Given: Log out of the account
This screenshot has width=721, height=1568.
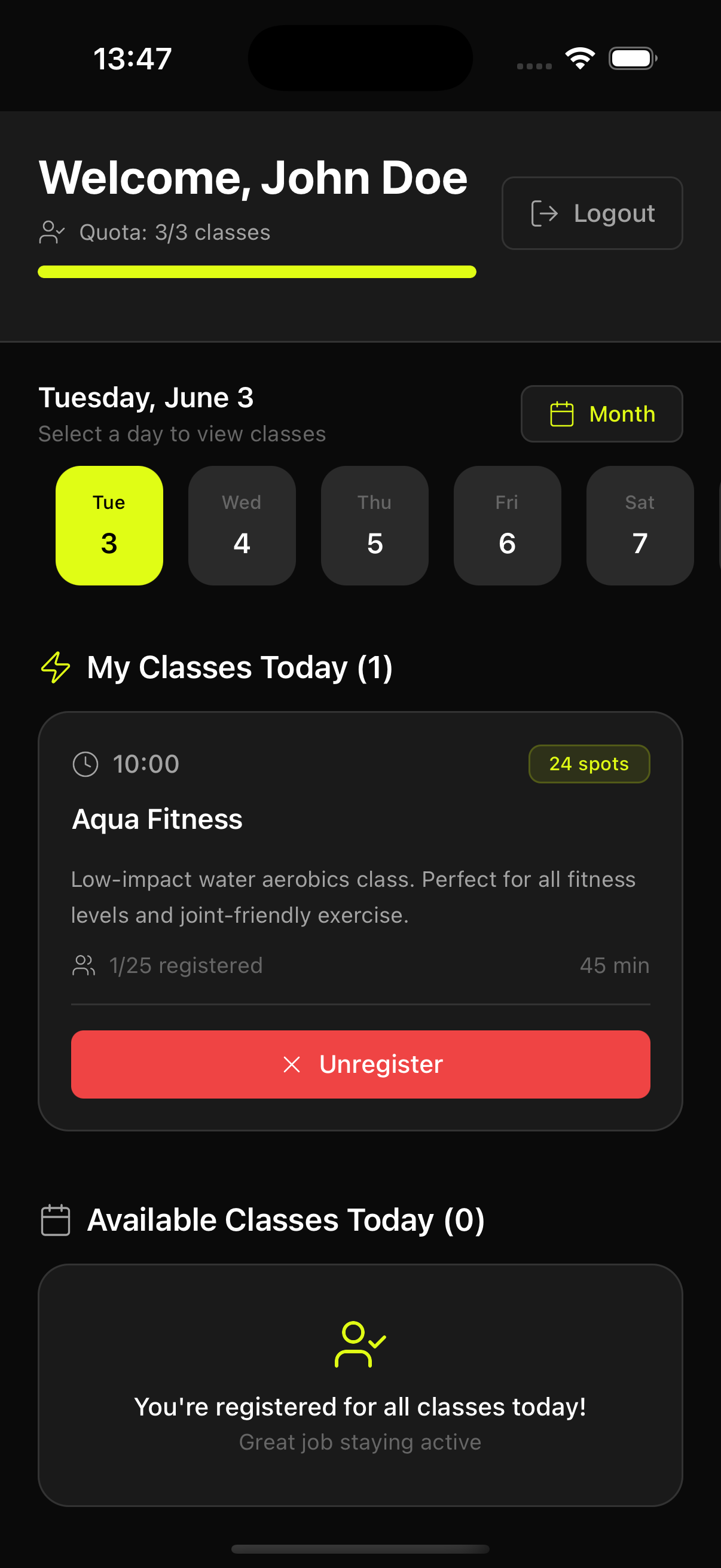Looking at the screenshot, I should click(x=591, y=213).
